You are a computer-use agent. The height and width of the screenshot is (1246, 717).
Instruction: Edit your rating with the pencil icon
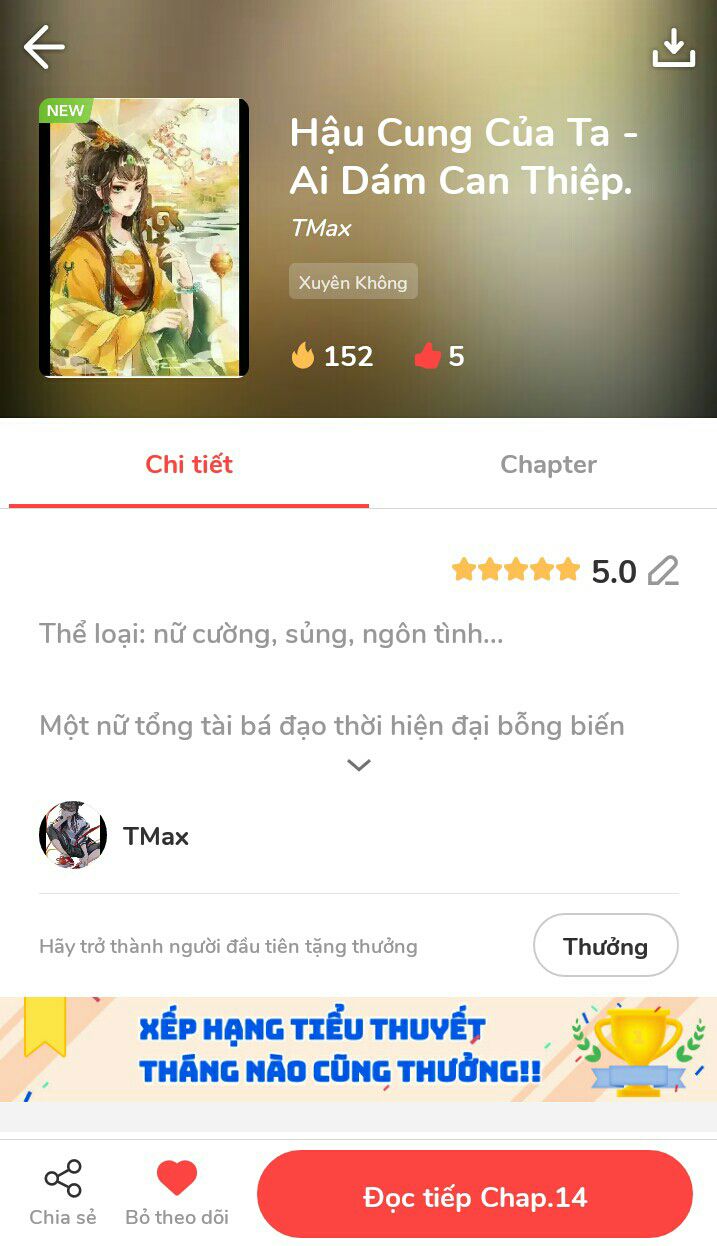pos(663,571)
